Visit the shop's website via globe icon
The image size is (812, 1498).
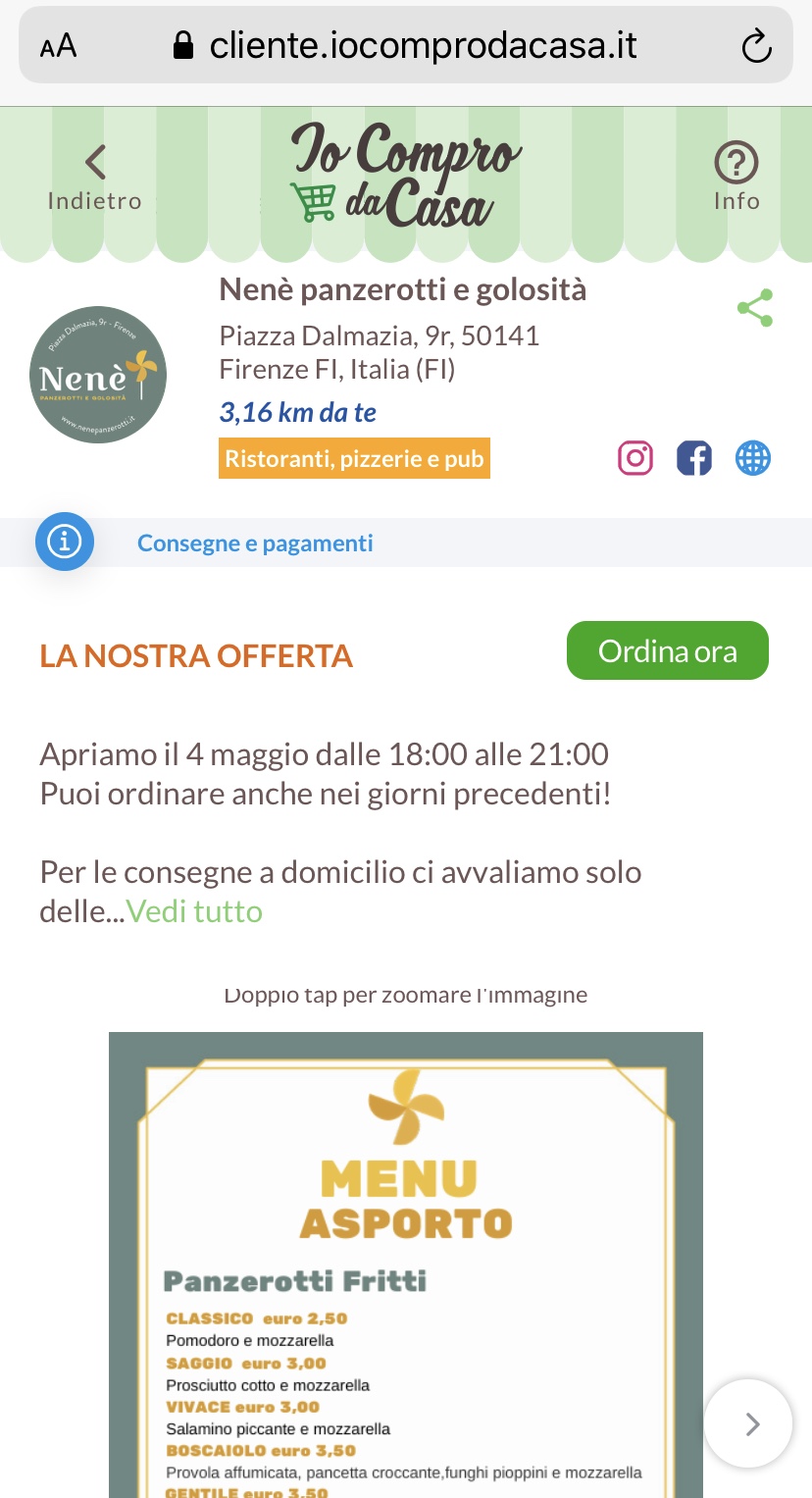(x=753, y=457)
